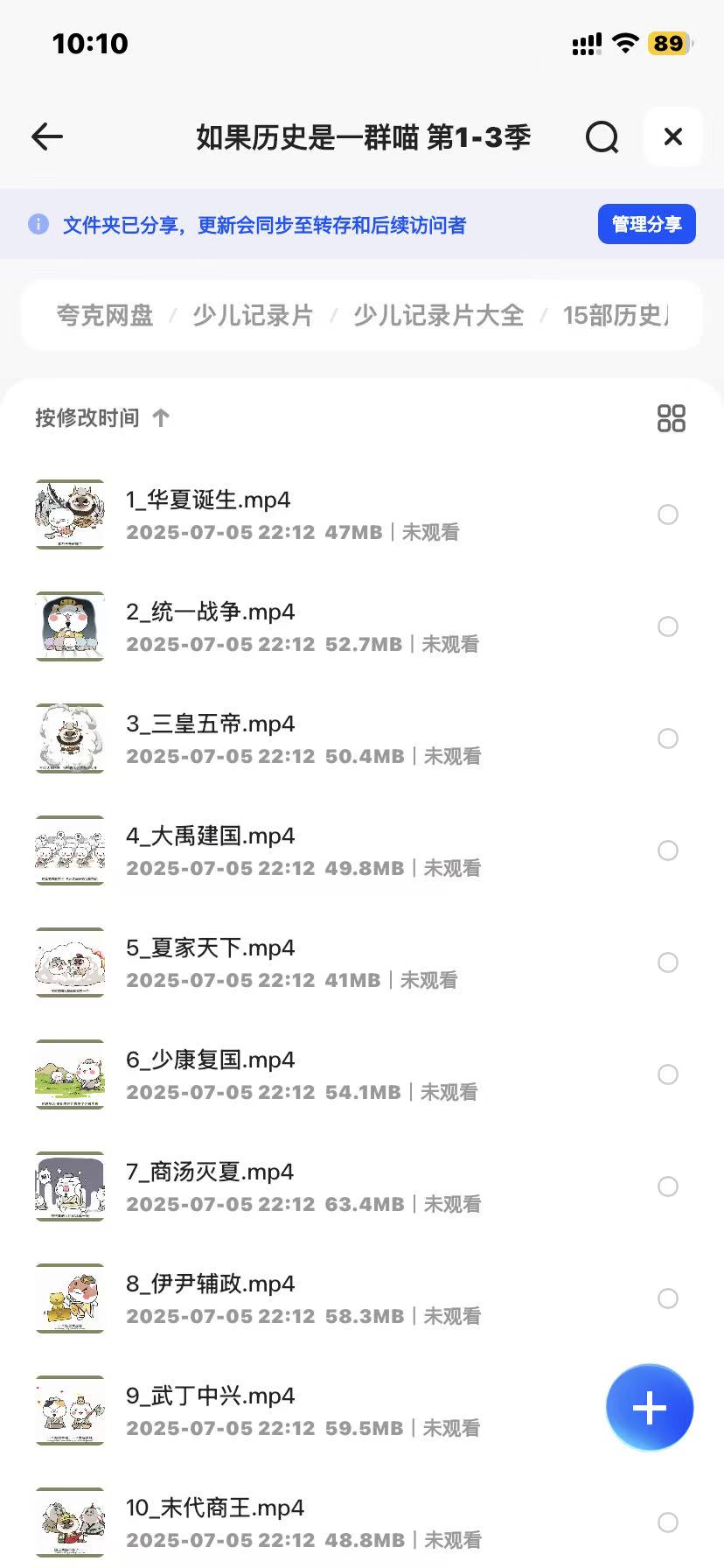Open 9_武丁中兴.mp4 video
This screenshot has width=724, height=1568.
(210, 1396)
